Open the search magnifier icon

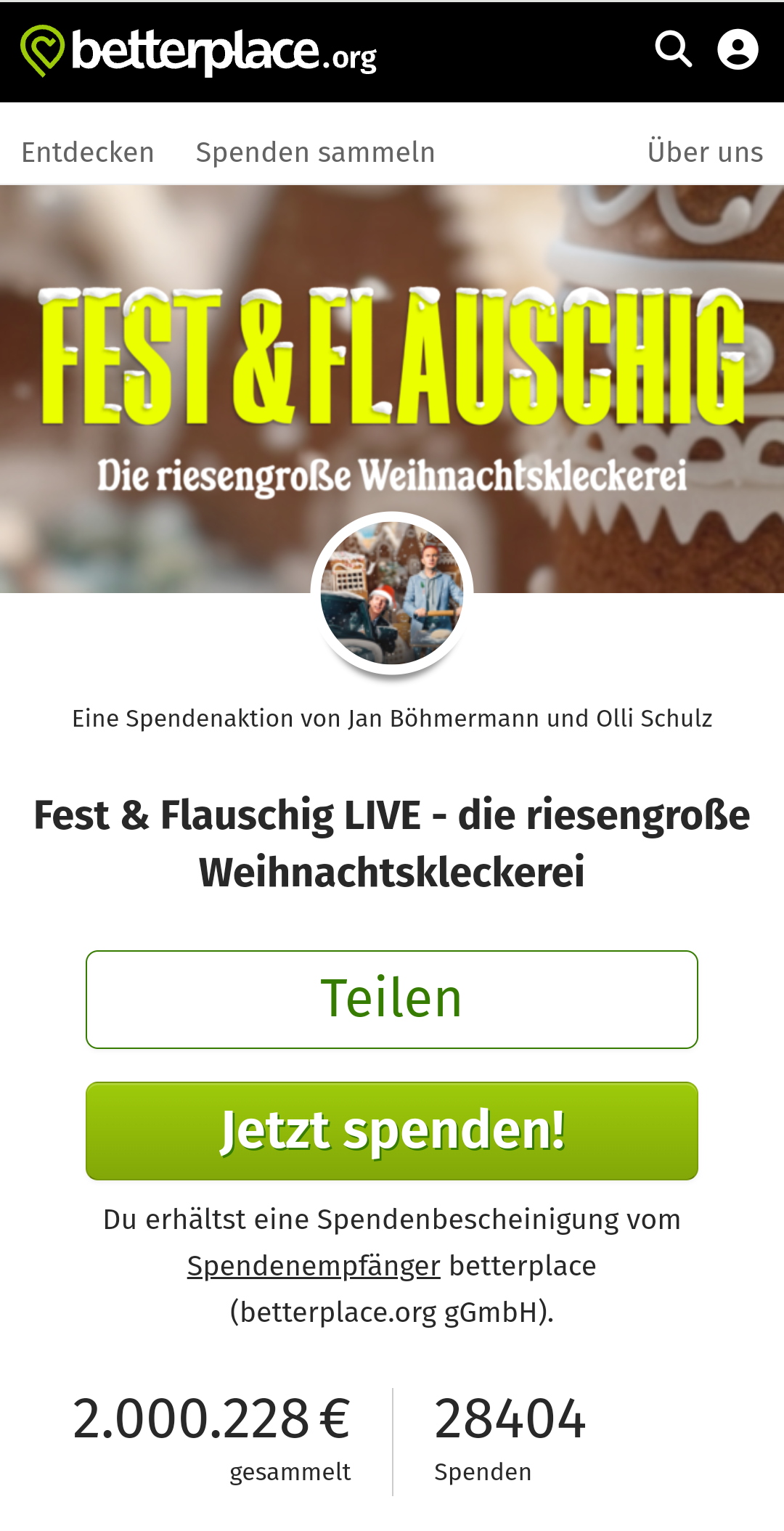674,49
